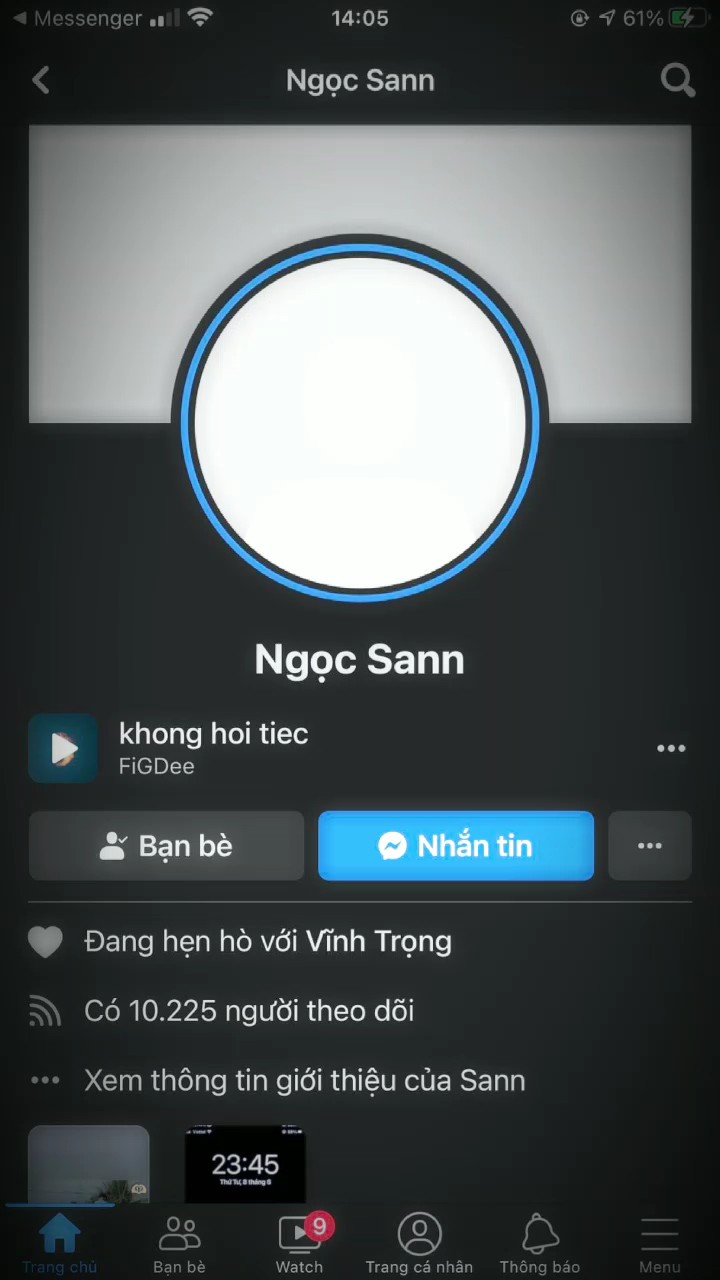720x1280 pixels.
Task: Open the photo showing 23:45 lock screen
Action: [x=245, y=1164]
